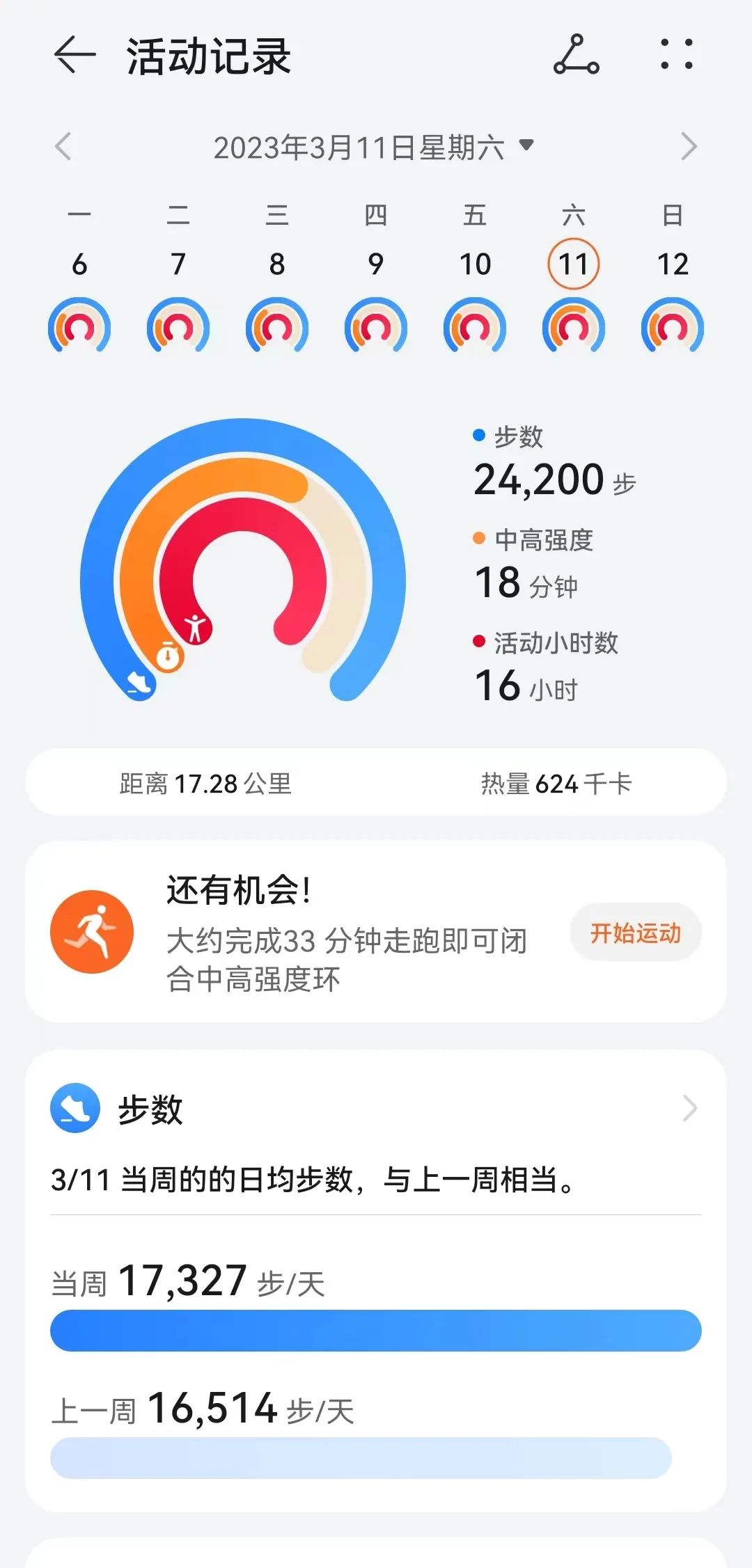Open the 步数 details card
The image size is (752, 1568).
pyautogui.click(x=376, y=1109)
